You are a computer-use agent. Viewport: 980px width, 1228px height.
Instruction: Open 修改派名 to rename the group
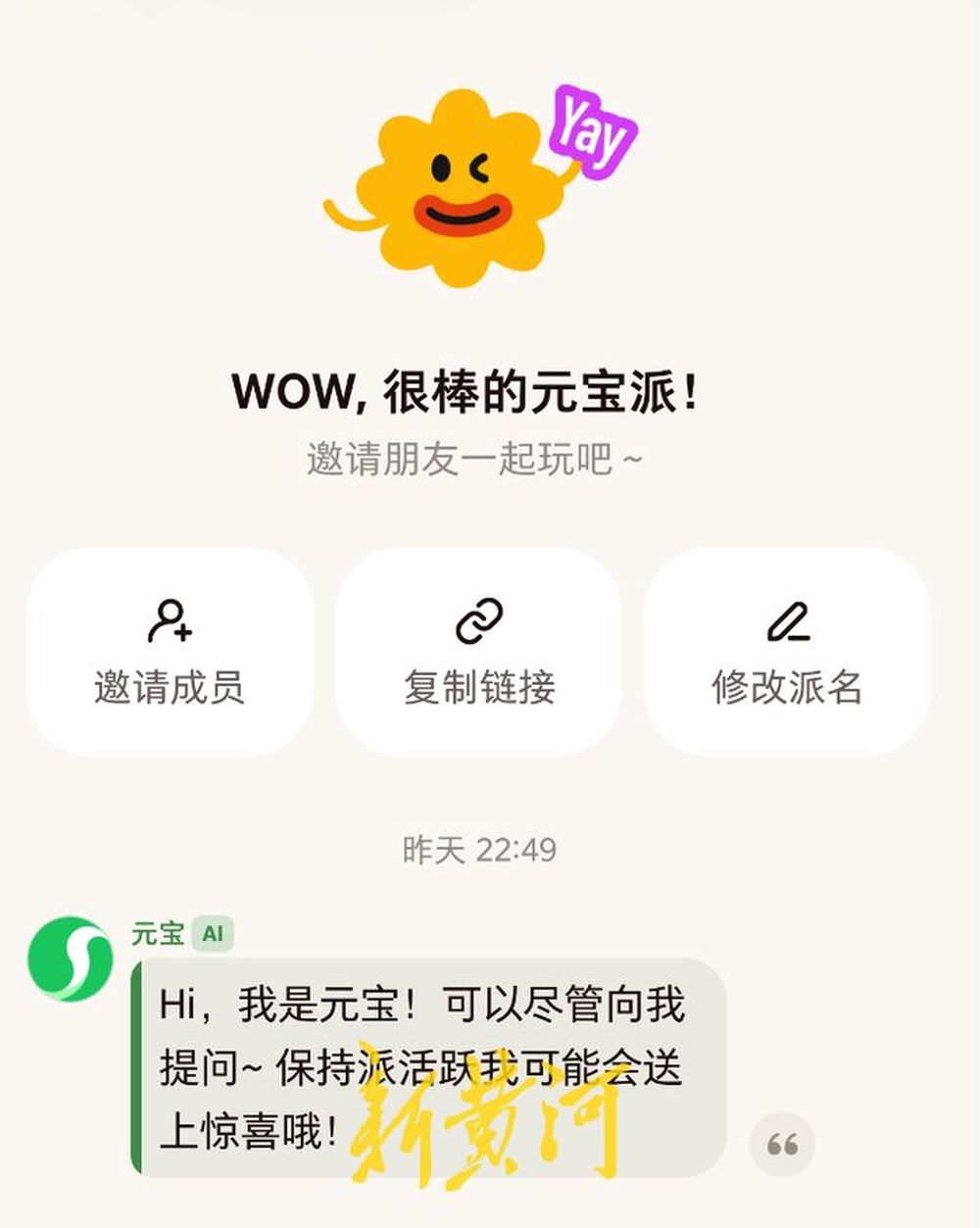pos(787,652)
